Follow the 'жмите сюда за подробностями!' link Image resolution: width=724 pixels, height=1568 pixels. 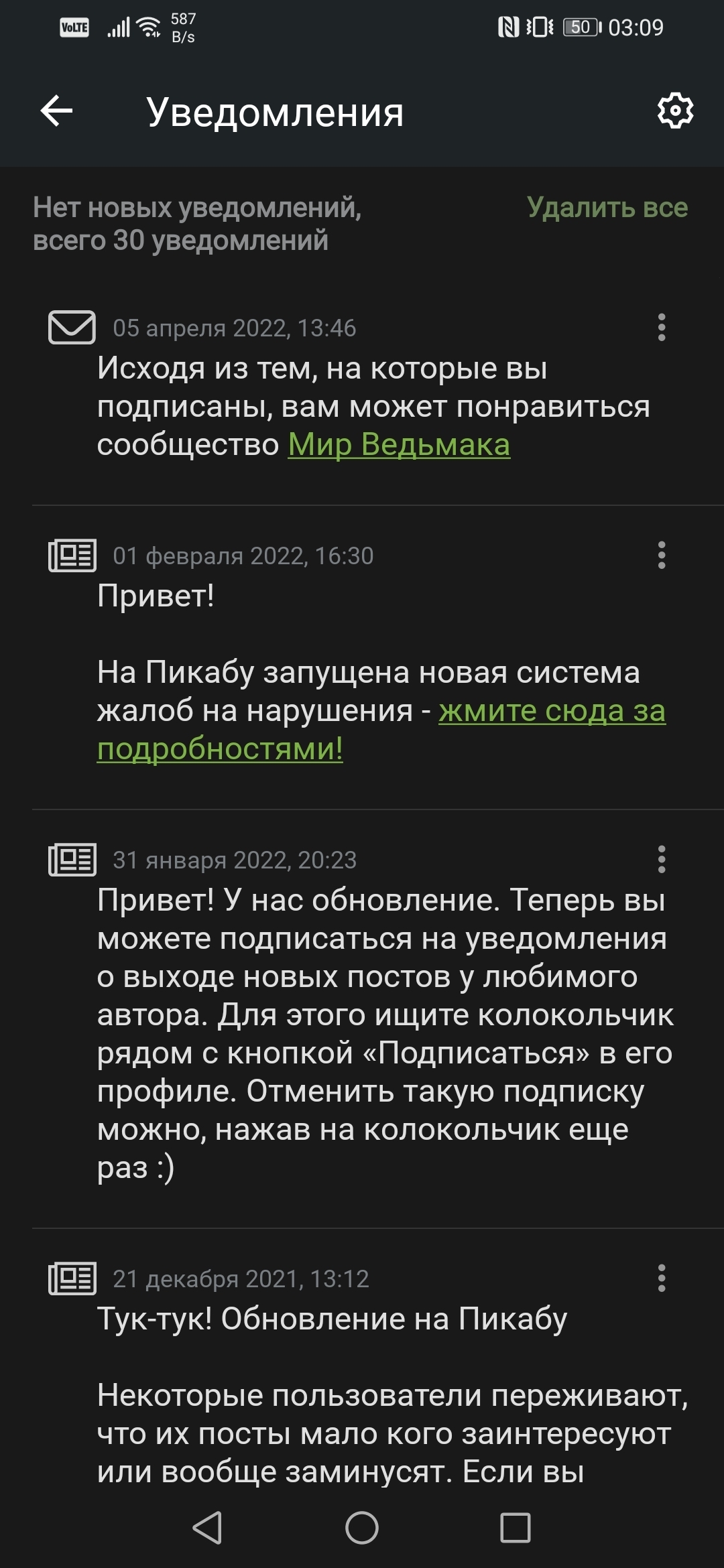(x=551, y=711)
